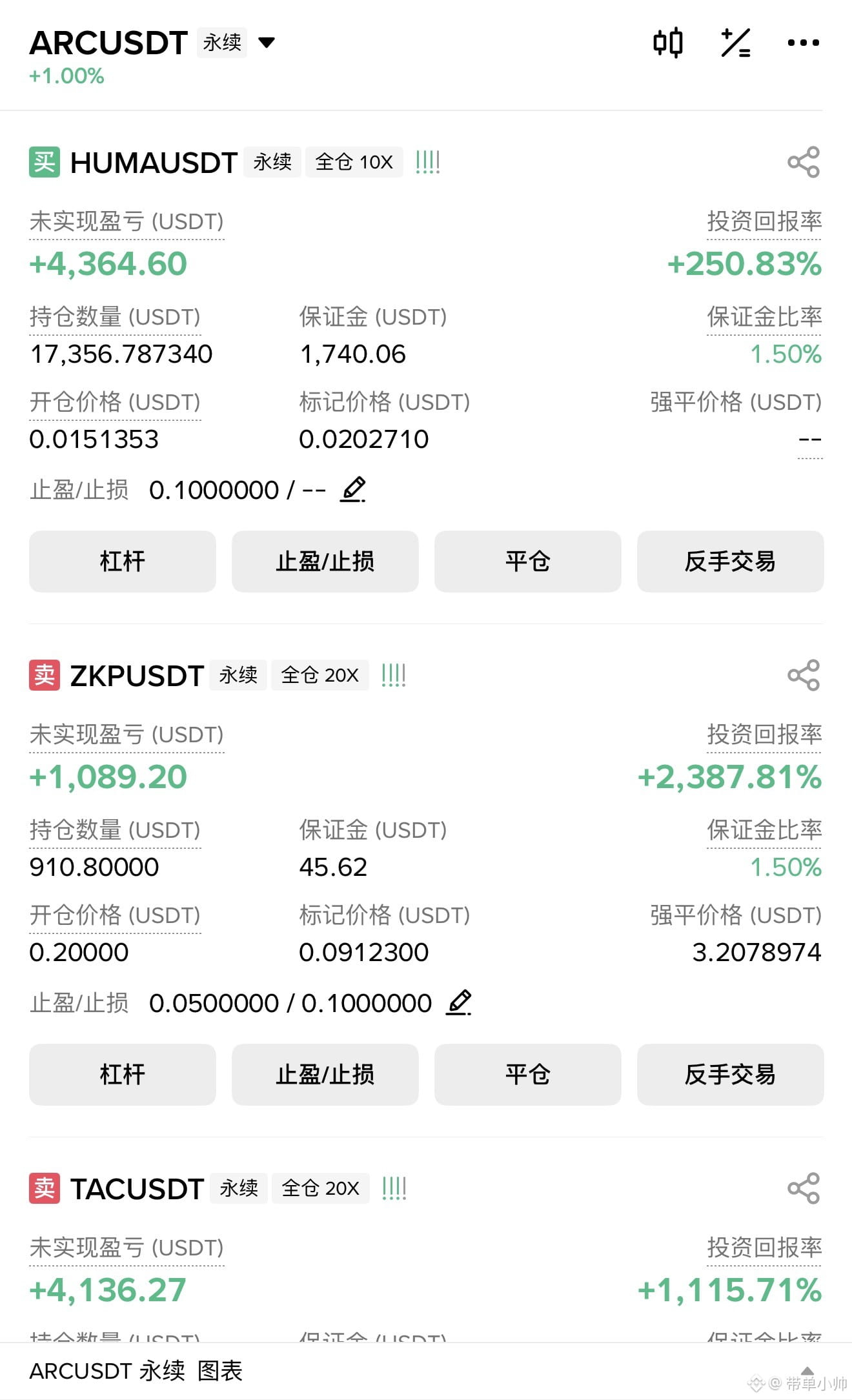Set 止盈/止损 for ZKPUSDT position
The width and height of the screenshot is (852, 1400).
click(x=325, y=1075)
